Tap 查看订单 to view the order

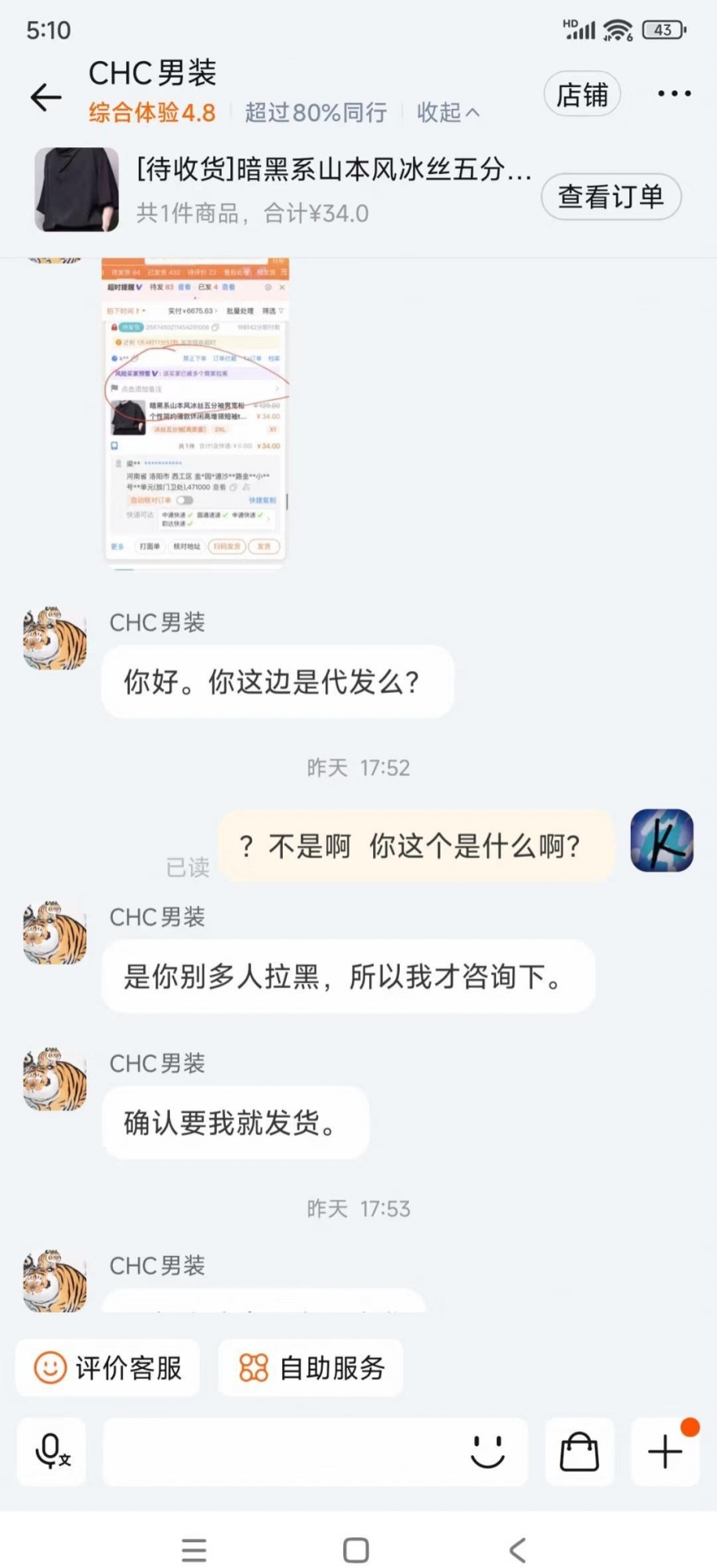click(610, 196)
